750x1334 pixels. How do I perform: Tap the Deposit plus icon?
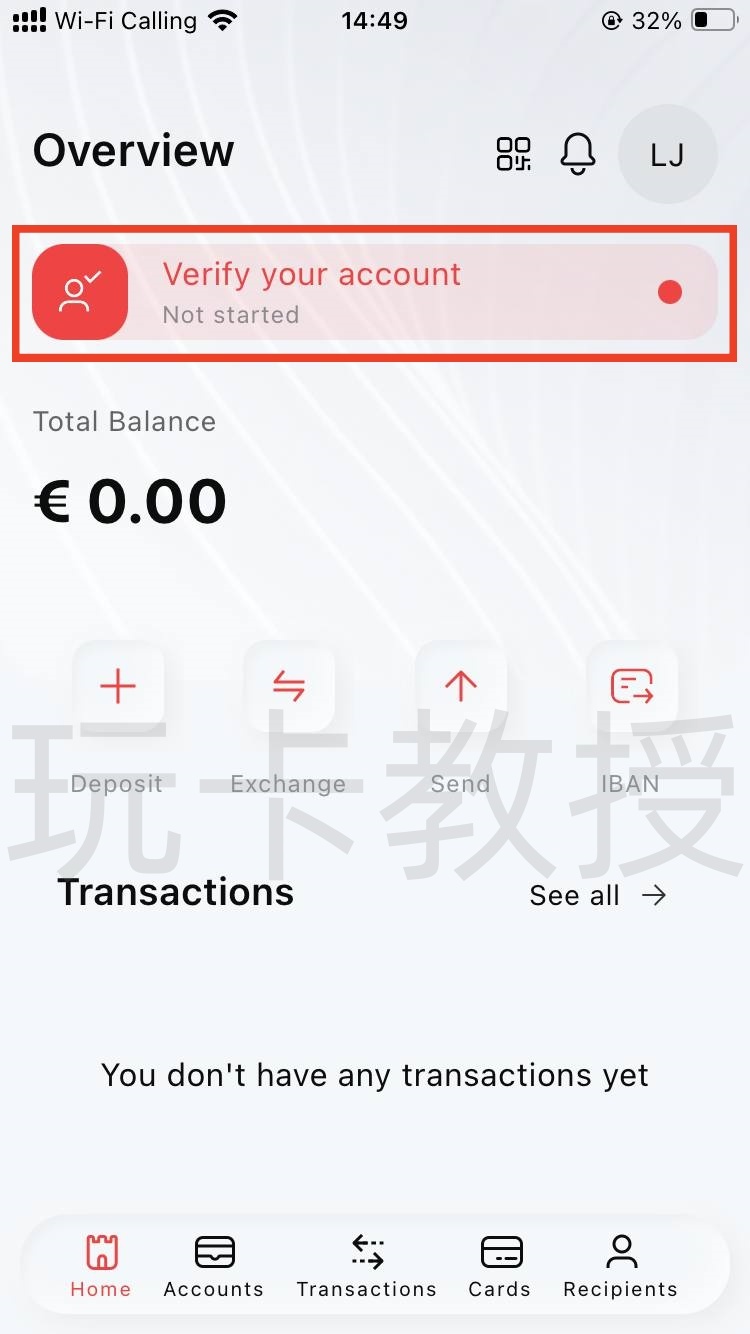tap(119, 686)
